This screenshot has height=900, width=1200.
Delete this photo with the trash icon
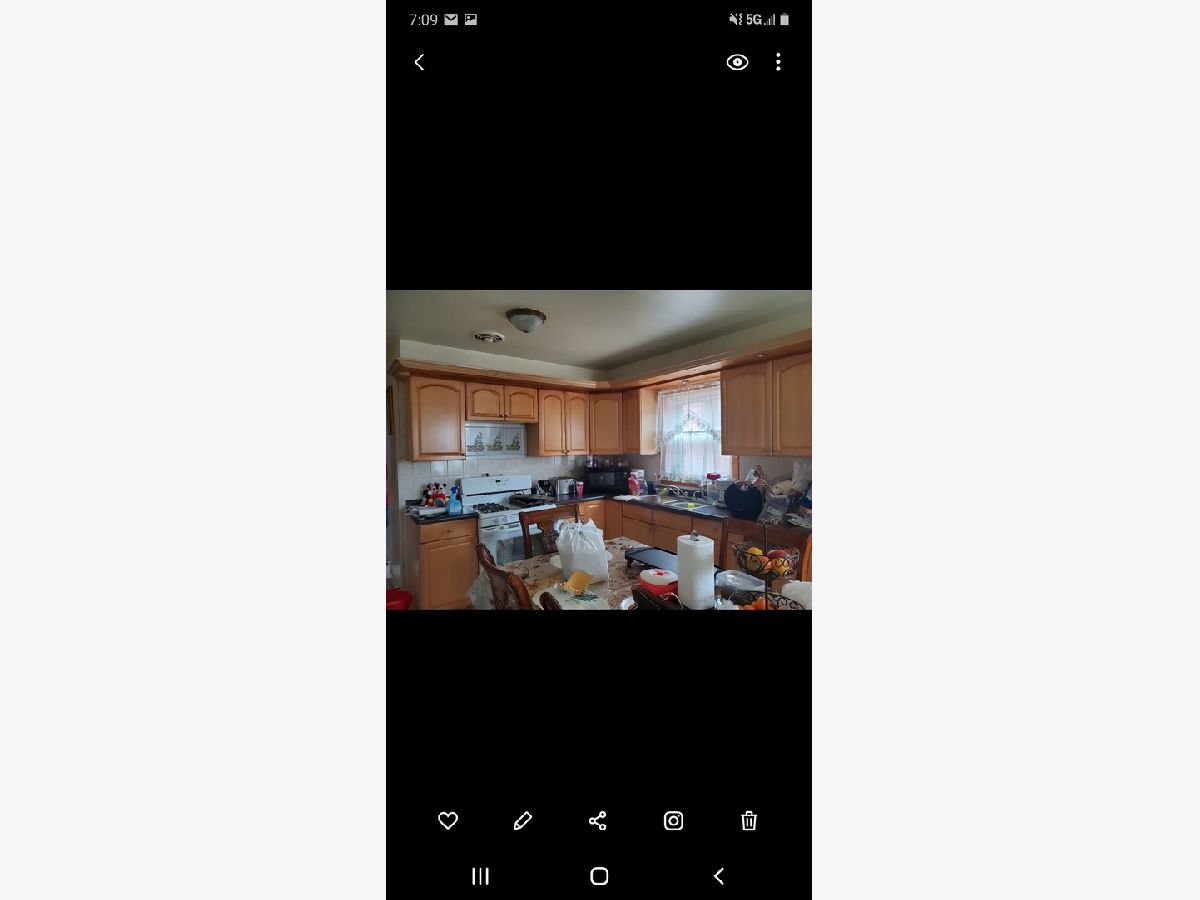[x=749, y=821]
